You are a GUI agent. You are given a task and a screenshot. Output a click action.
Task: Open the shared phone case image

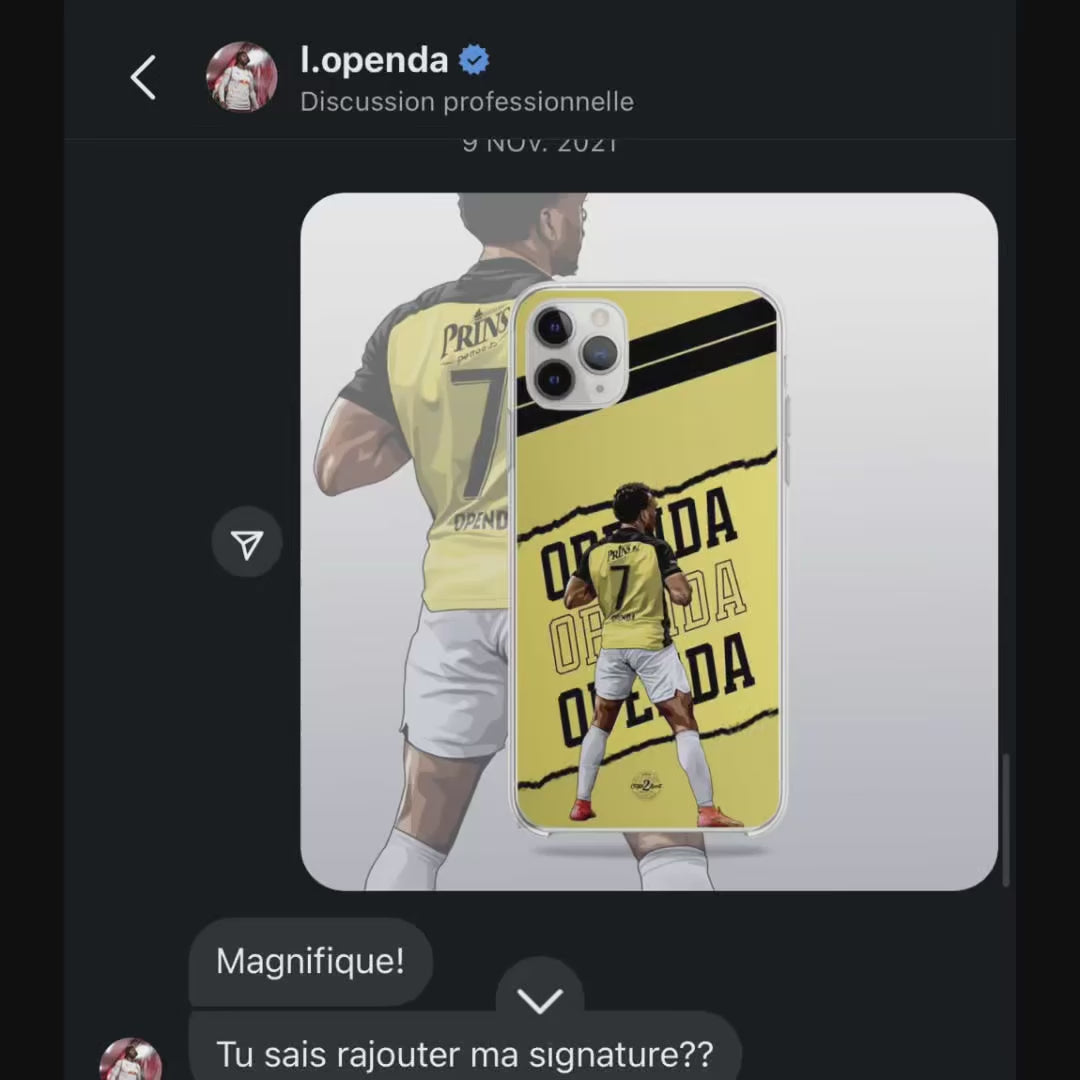(x=648, y=541)
